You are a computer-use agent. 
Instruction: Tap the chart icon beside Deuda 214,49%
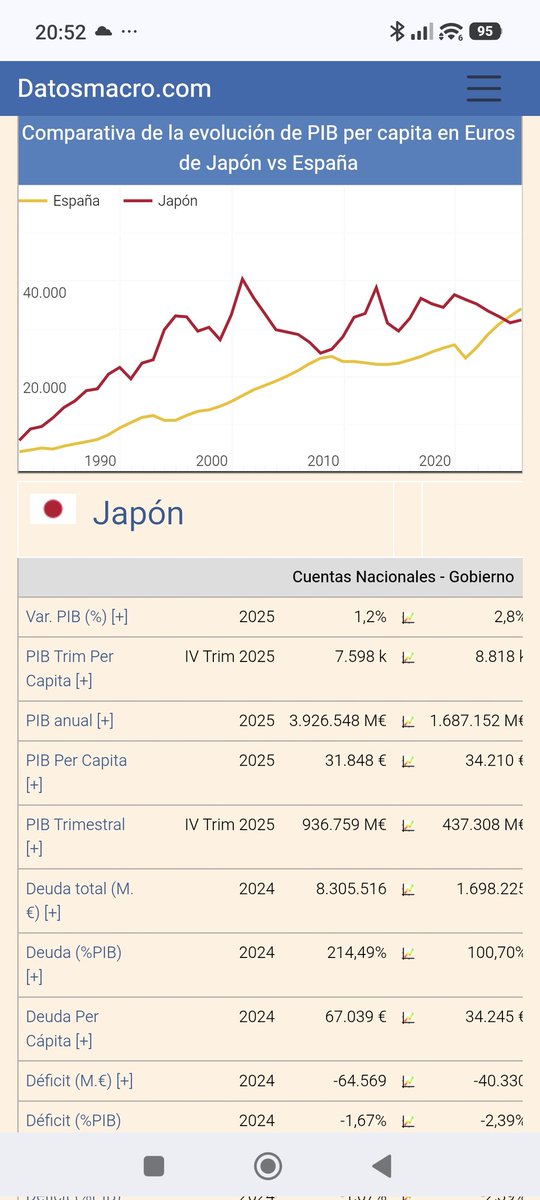(x=408, y=954)
